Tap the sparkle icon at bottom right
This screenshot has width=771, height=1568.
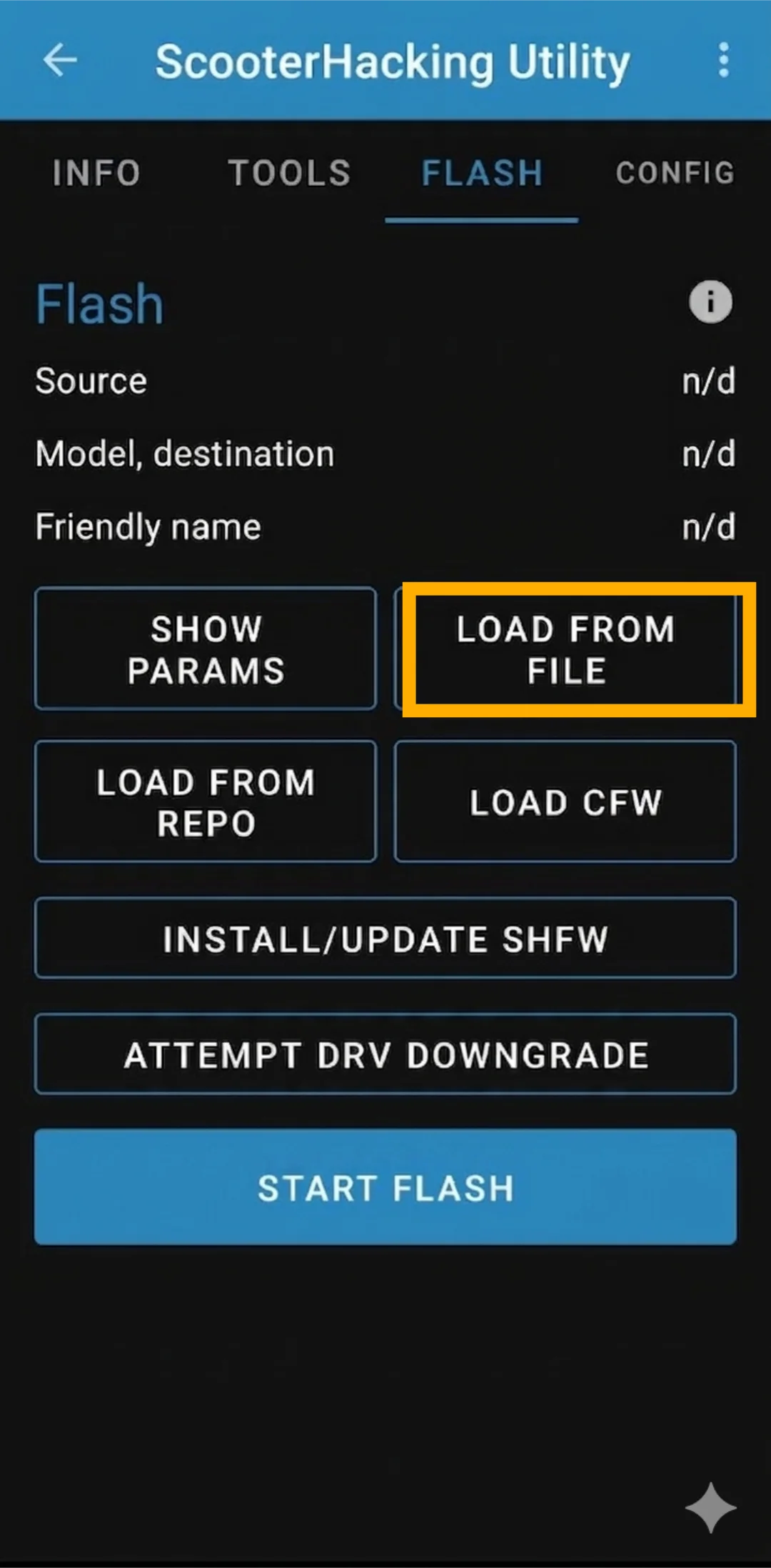[711, 1507]
